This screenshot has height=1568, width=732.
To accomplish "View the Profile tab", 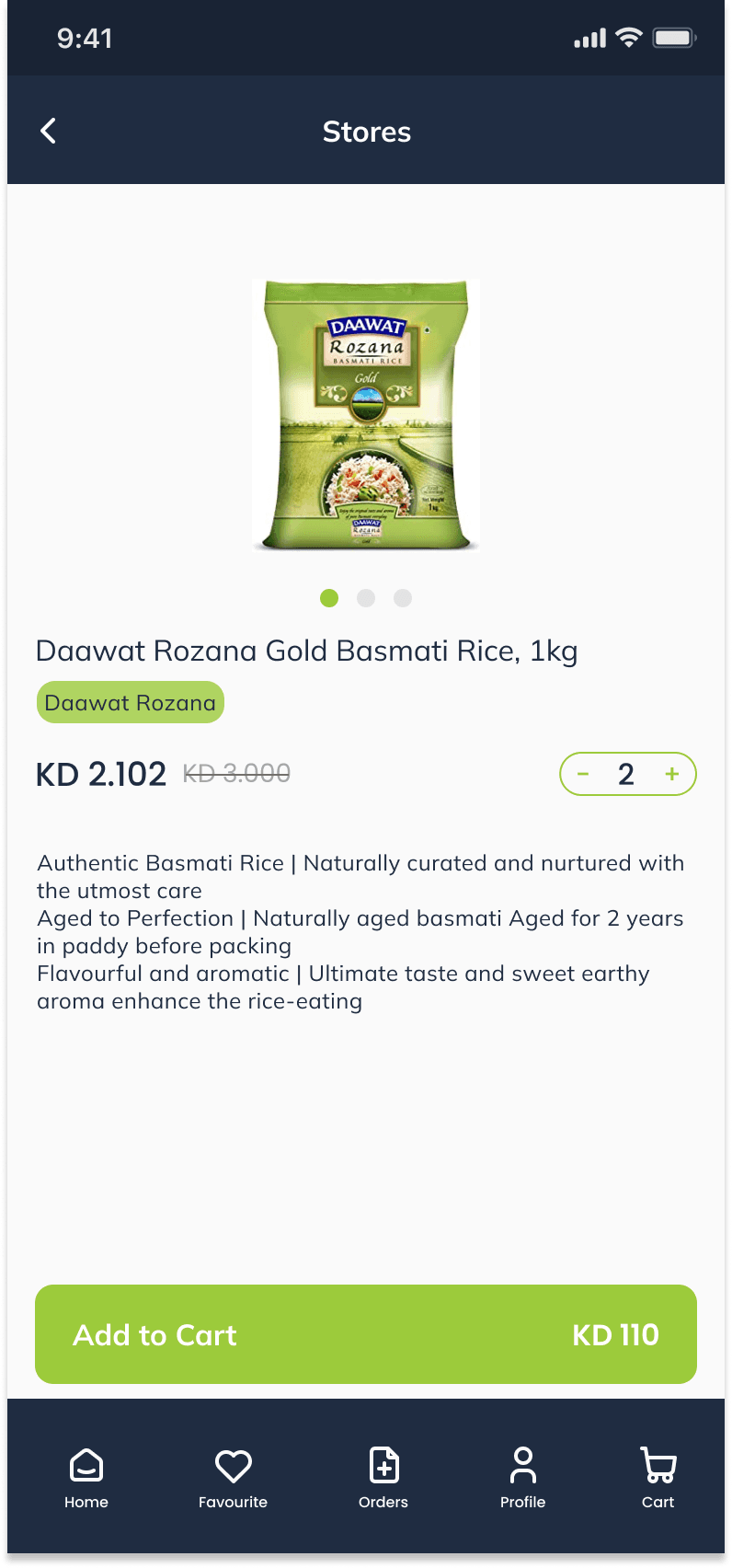I will point(522,1477).
